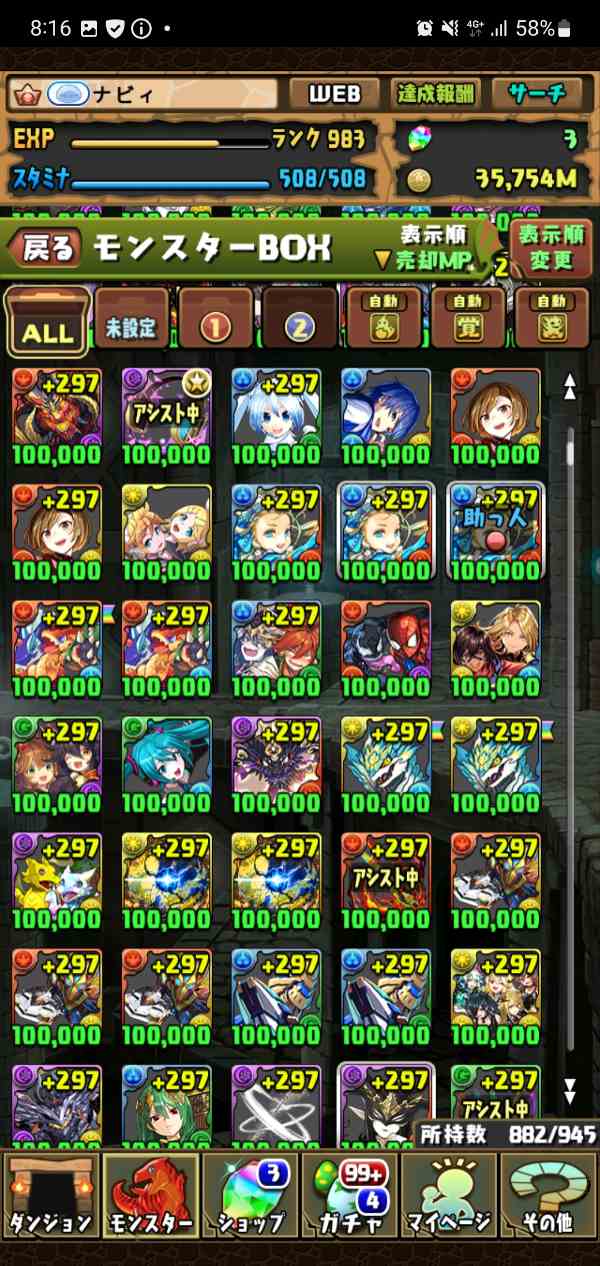Open the サーチ search button

pos(537,95)
